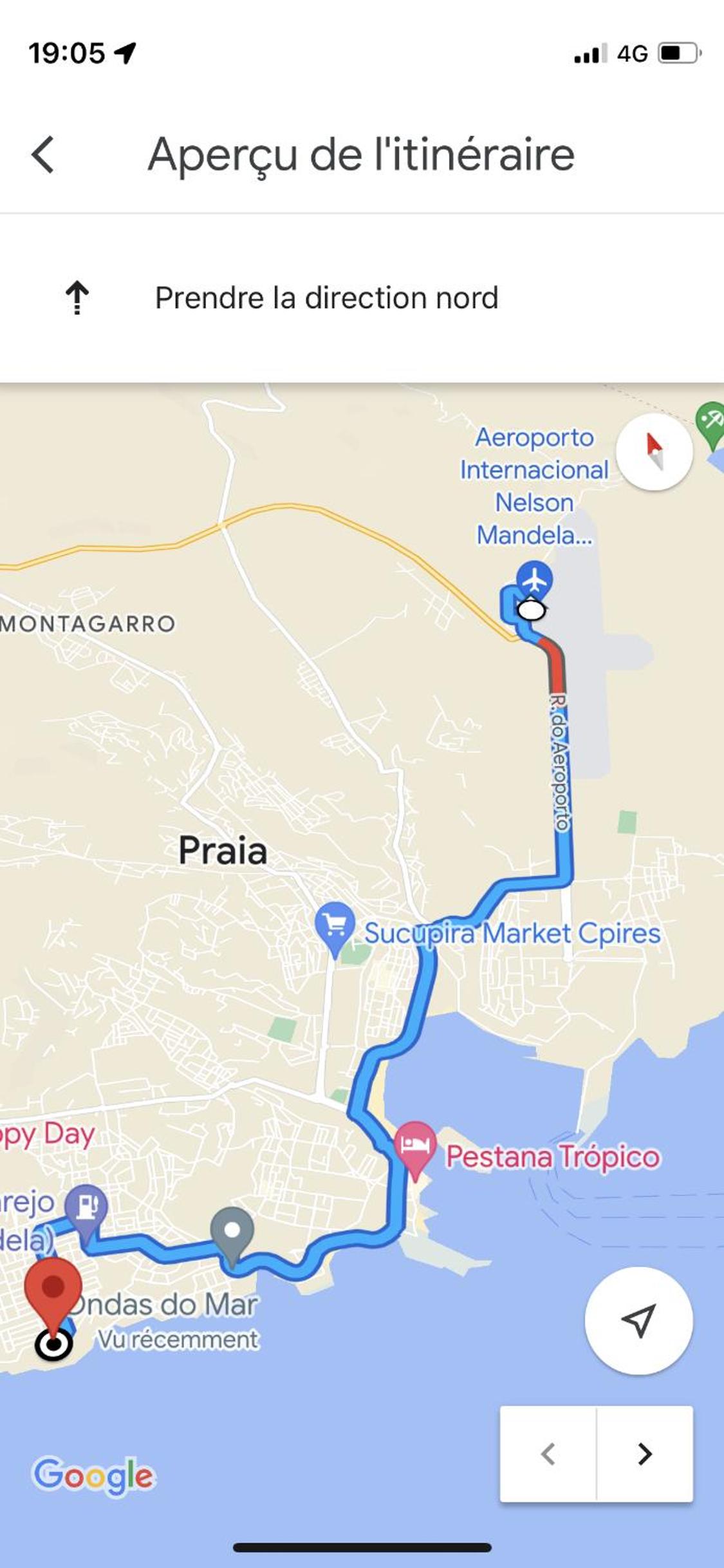Image resolution: width=724 pixels, height=1568 pixels.
Task: Recenter map on my current location
Action: (x=638, y=1320)
